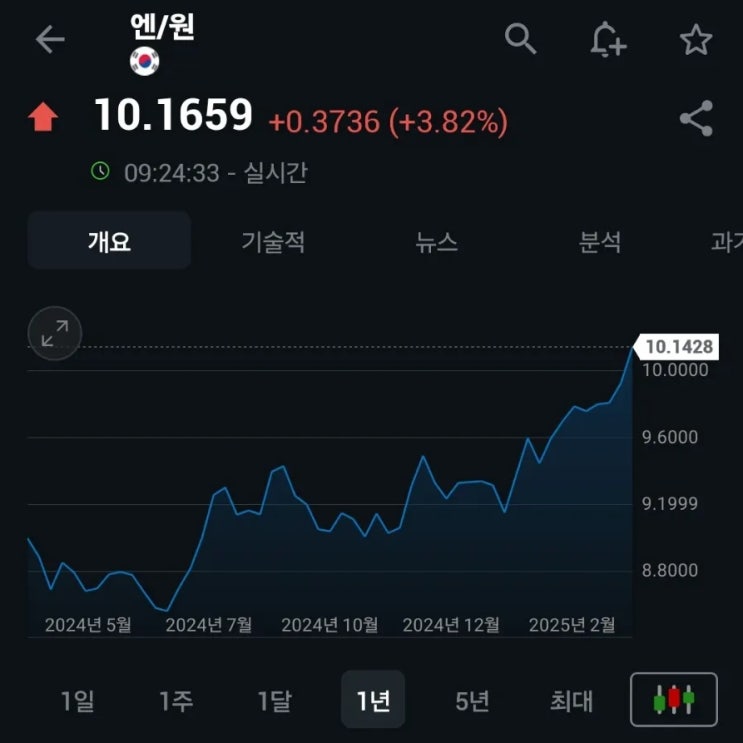Add a price alert with the bell
Screen dimensions: 743x743
click(607, 39)
